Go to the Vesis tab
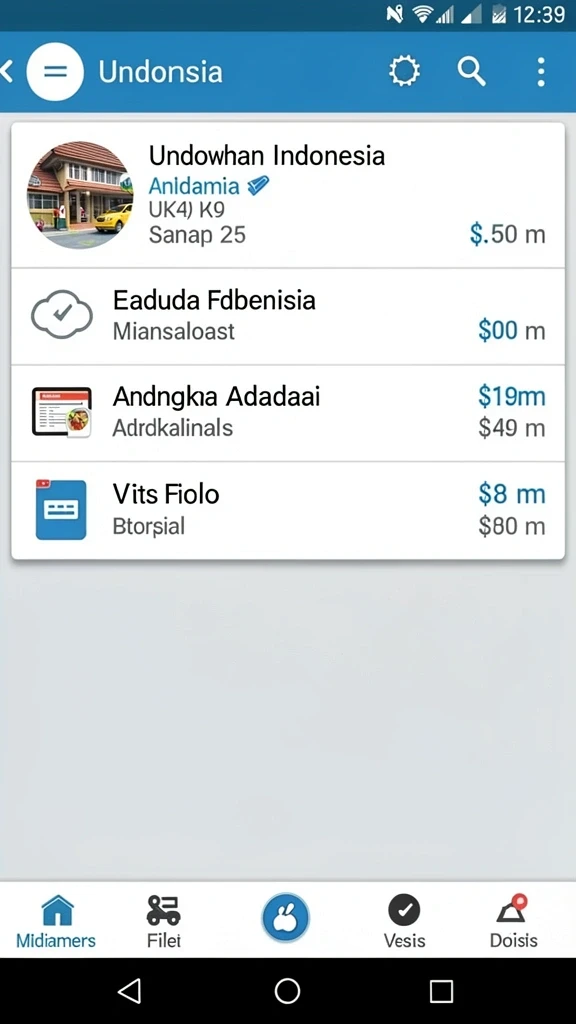The height and width of the screenshot is (1024, 576). [x=404, y=921]
